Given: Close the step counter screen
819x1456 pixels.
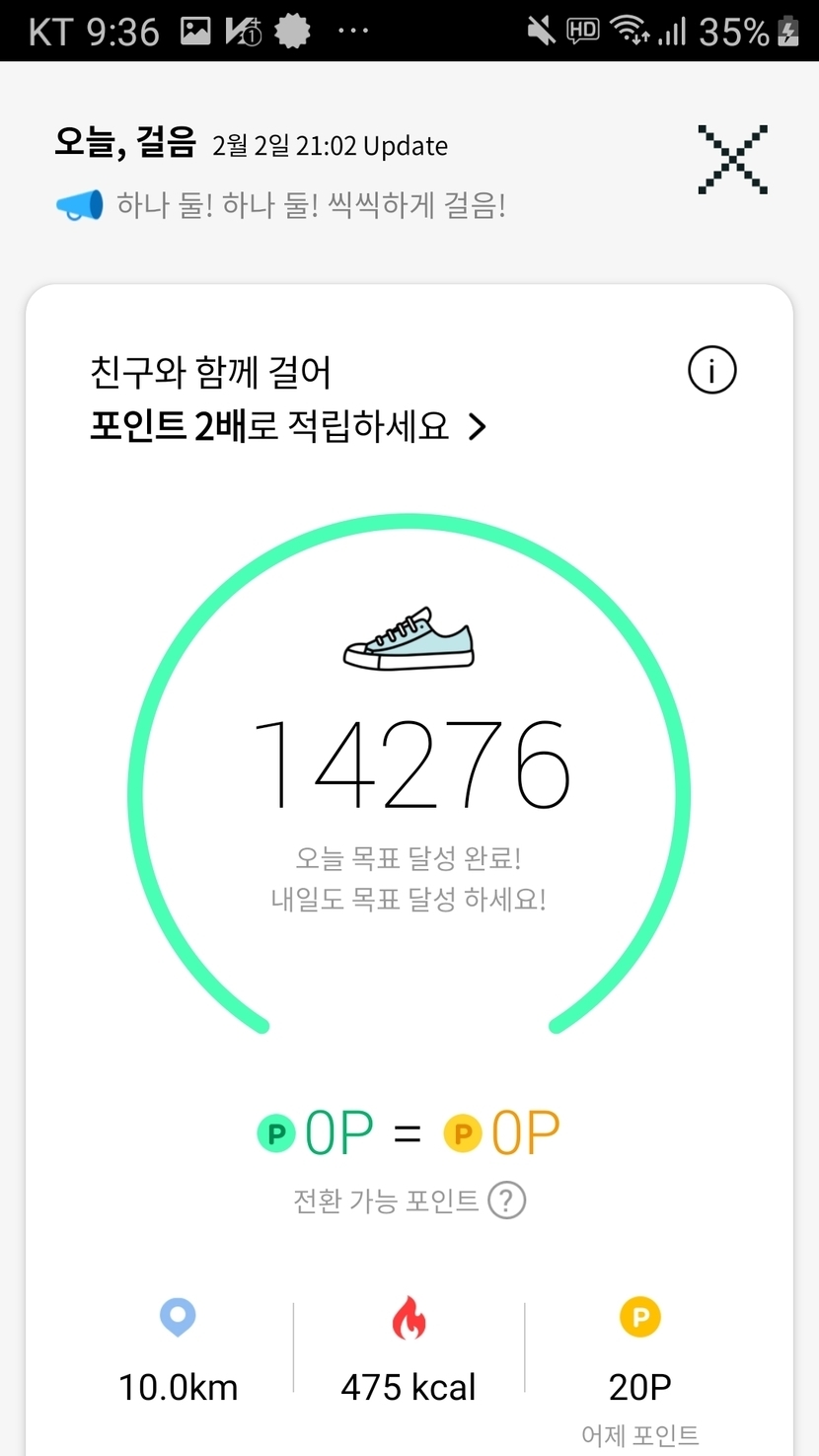Looking at the screenshot, I should coord(732,160).
